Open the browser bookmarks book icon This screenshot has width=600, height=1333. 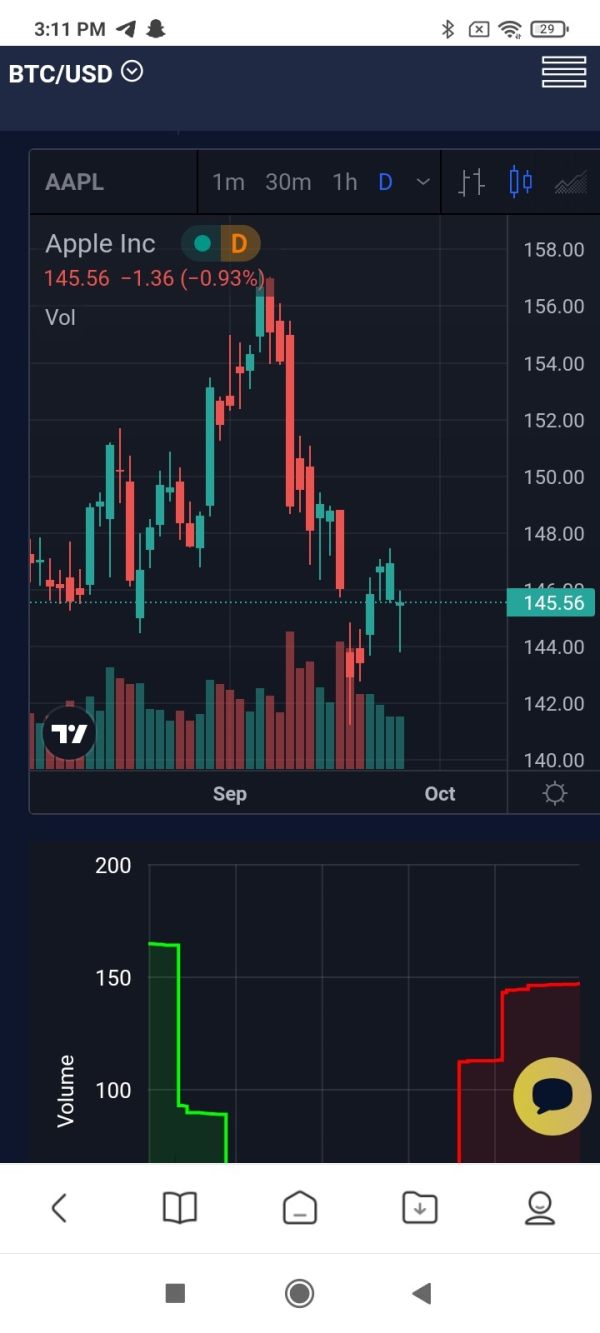click(180, 1208)
